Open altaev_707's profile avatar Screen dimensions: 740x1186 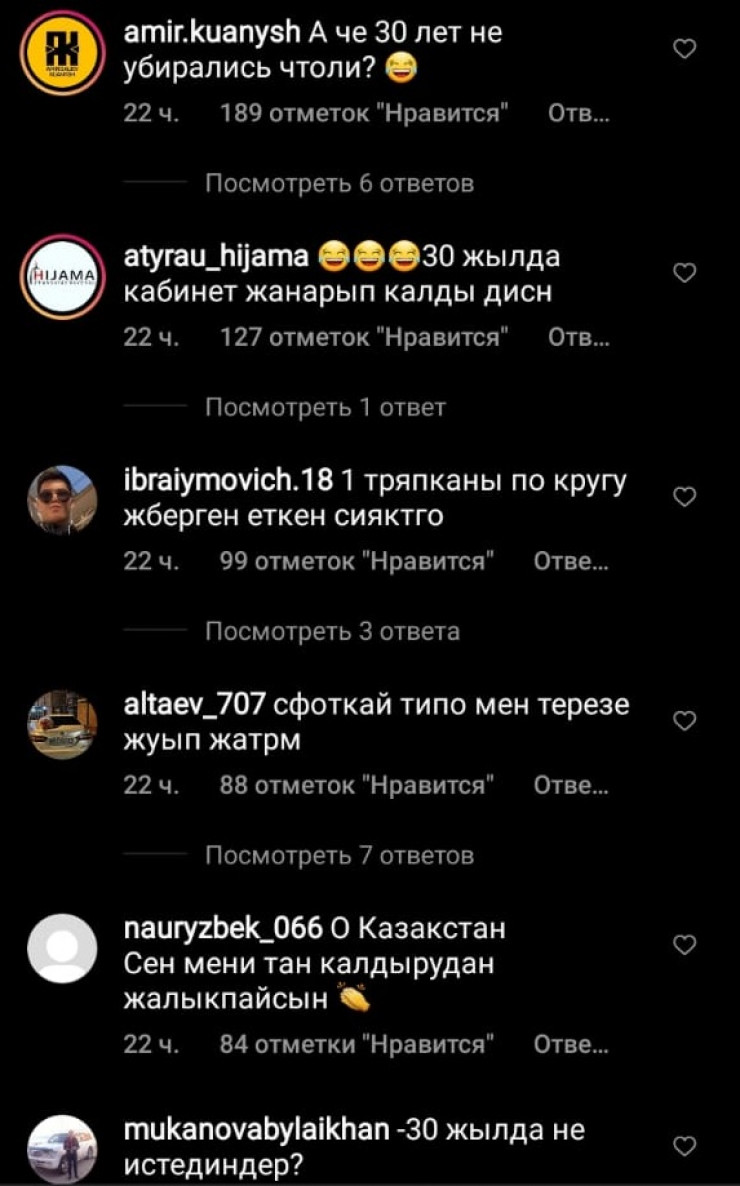63,725
